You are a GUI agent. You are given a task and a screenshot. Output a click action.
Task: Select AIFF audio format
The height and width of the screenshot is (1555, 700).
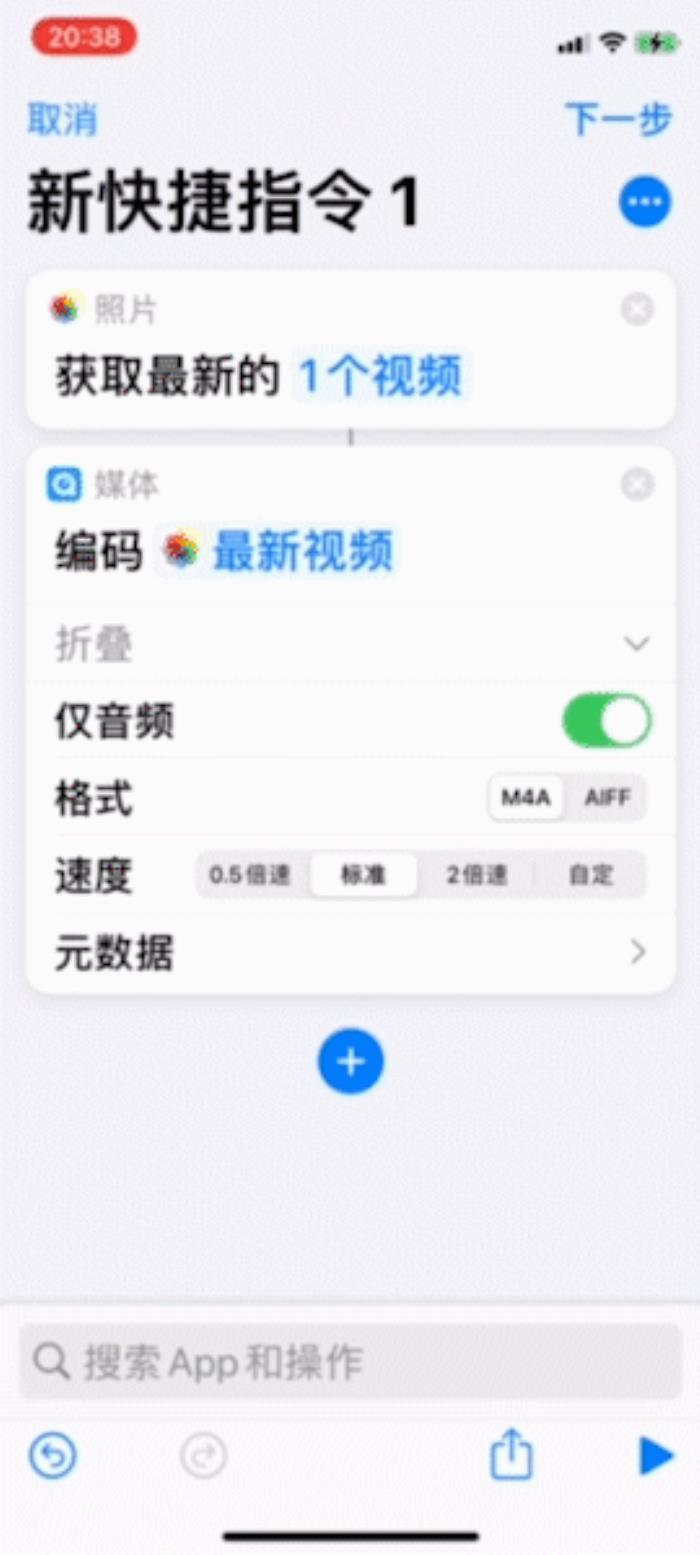(x=607, y=798)
